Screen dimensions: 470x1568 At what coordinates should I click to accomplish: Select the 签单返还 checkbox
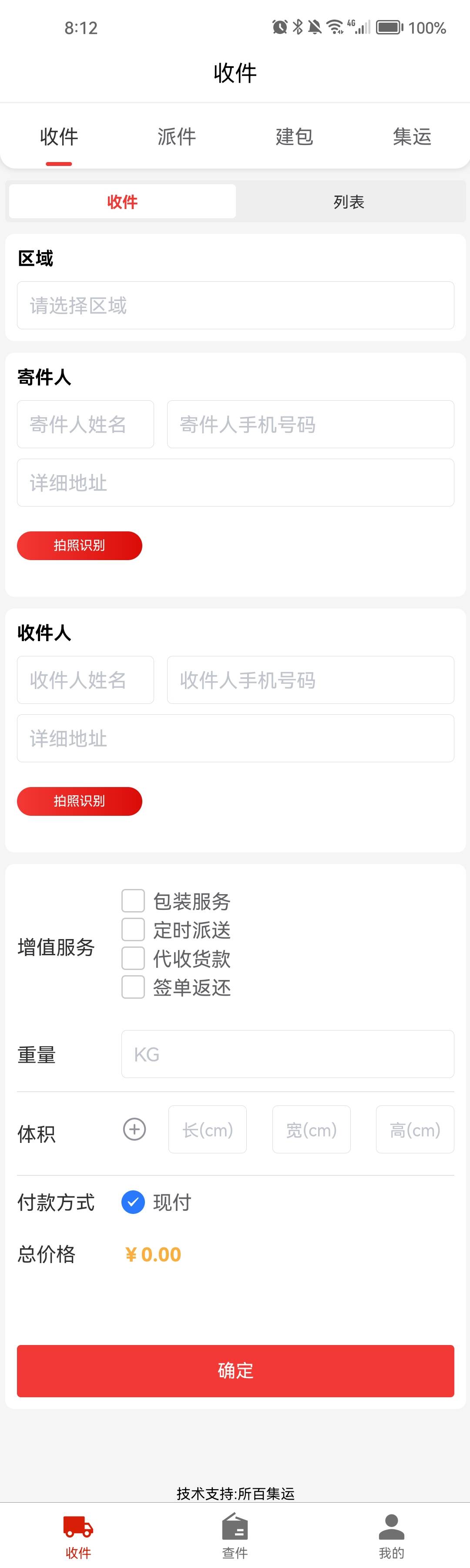(x=133, y=987)
